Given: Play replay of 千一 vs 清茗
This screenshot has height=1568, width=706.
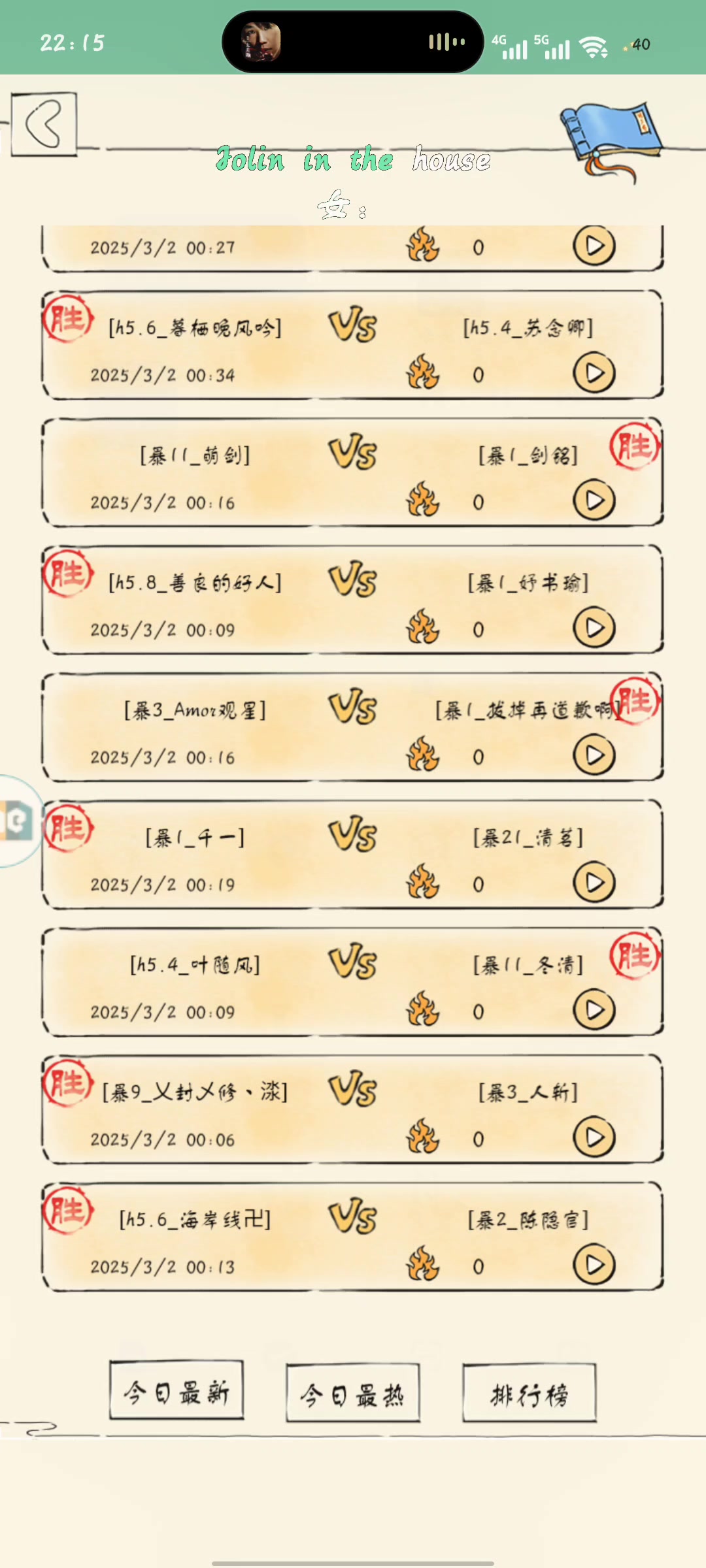Looking at the screenshot, I should 594,883.
